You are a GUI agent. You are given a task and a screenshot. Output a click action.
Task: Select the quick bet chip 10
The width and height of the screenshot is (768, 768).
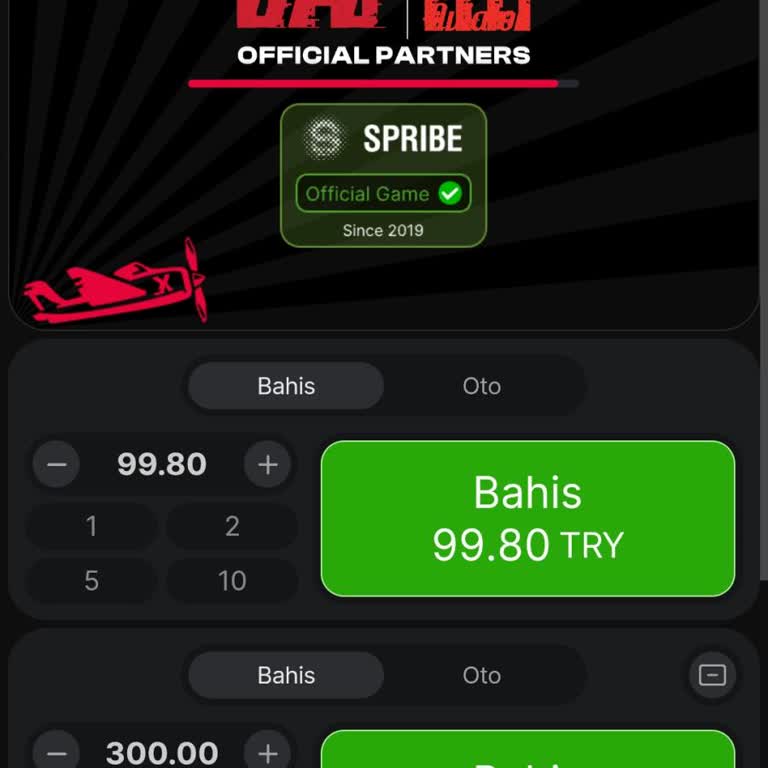pos(232,581)
